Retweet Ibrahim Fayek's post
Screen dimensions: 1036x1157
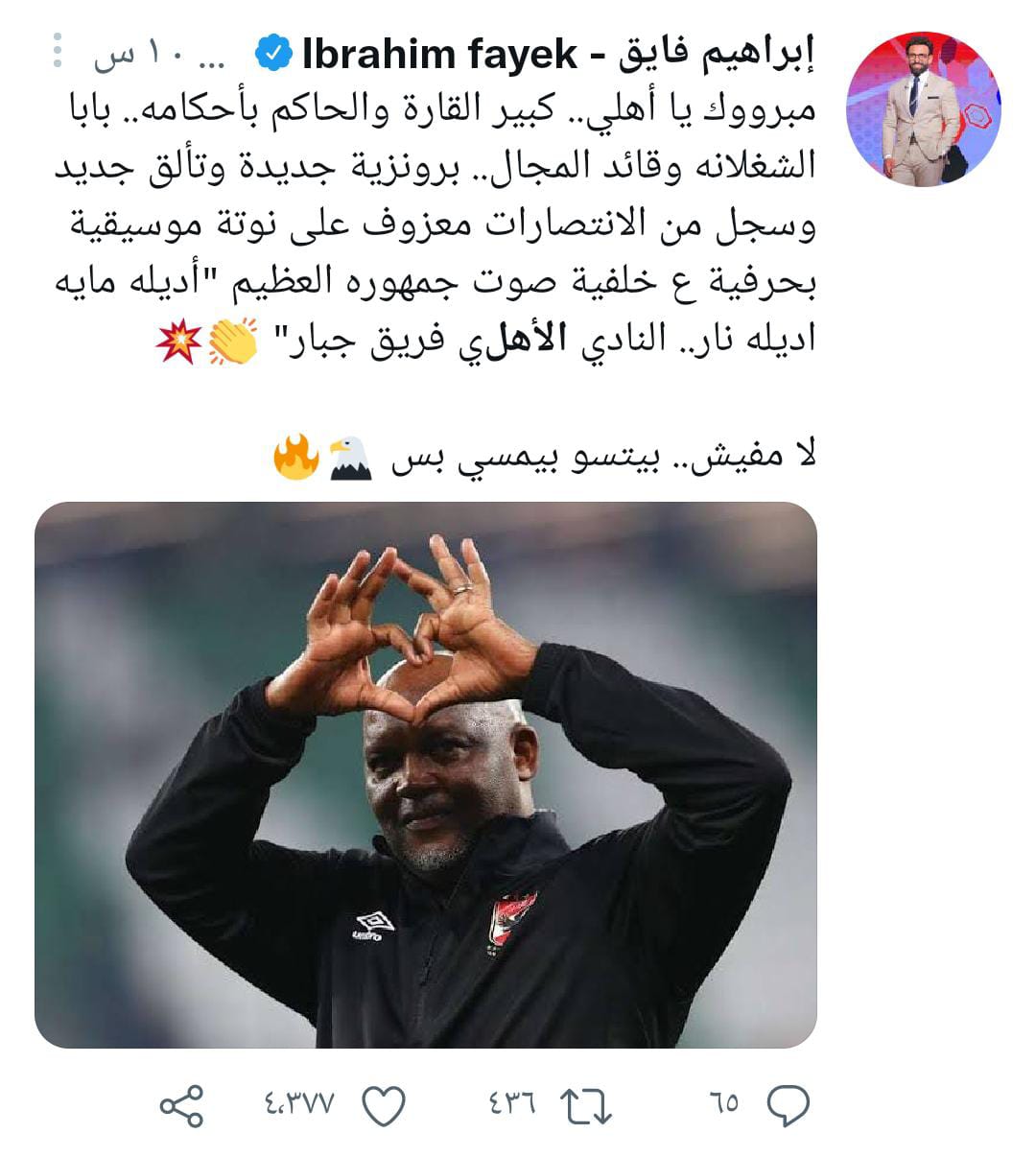click(586, 1105)
